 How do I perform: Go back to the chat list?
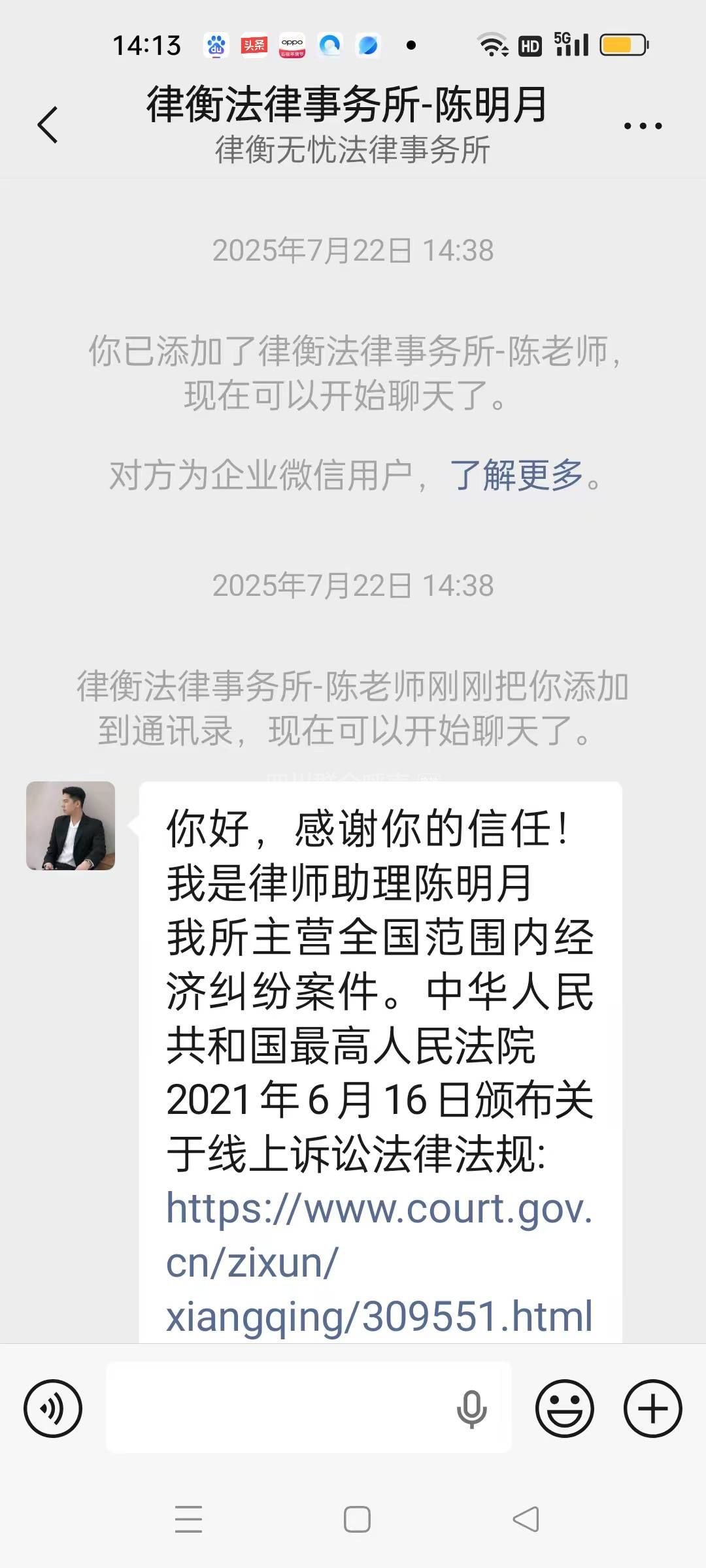coord(48,124)
